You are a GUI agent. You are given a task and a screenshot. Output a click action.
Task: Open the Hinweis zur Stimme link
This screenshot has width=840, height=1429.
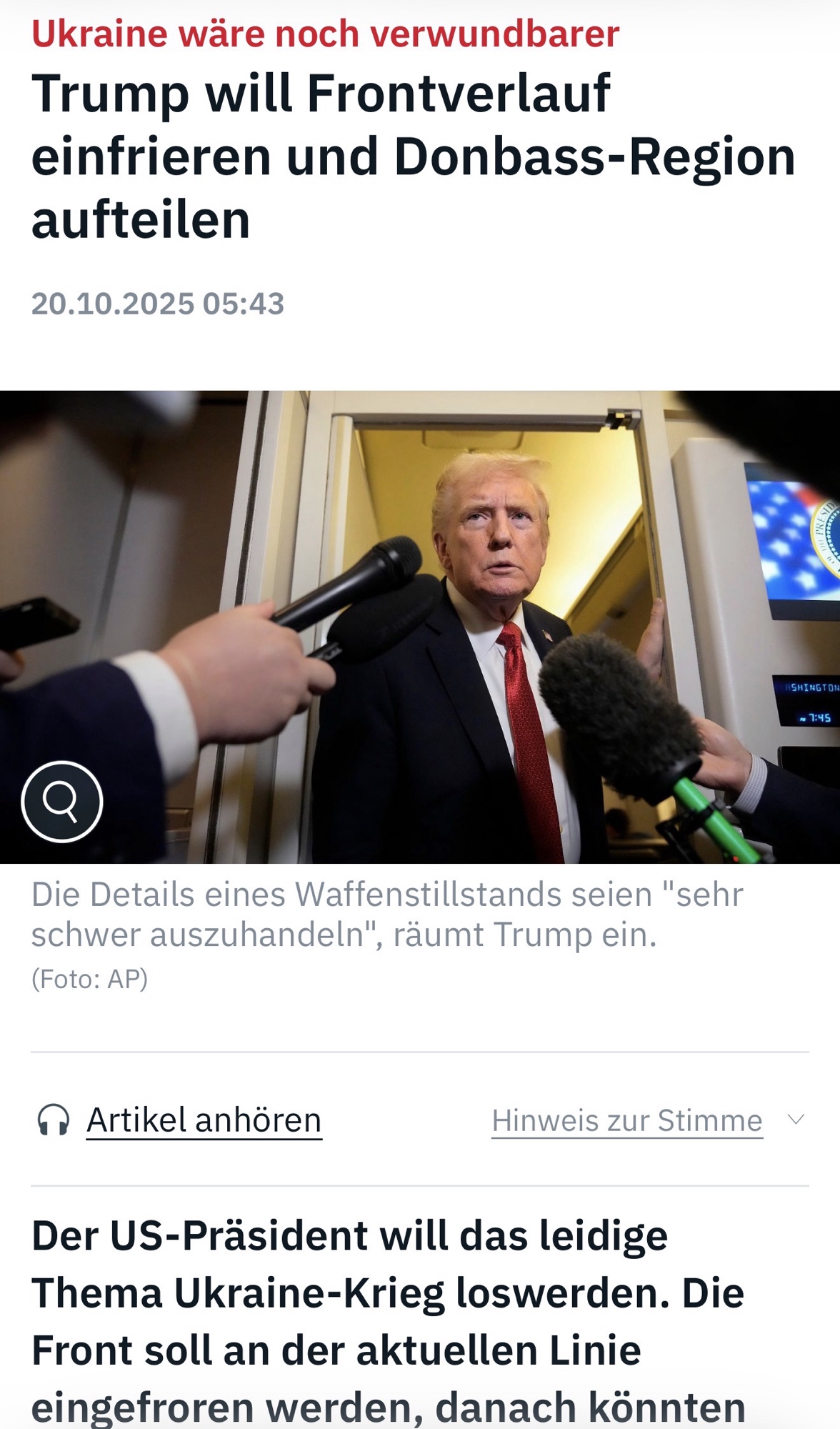coord(626,1120)
